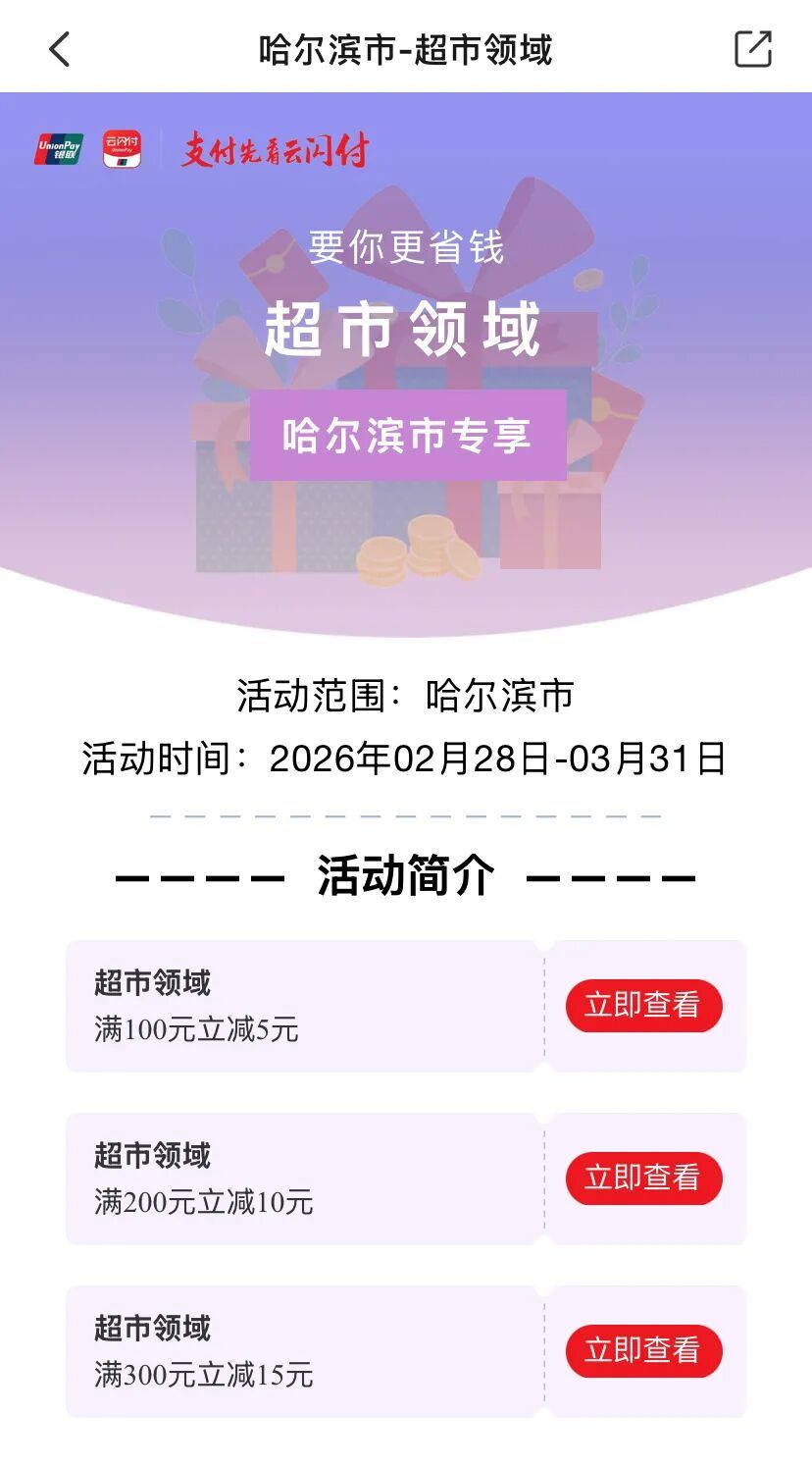Tap 立即查看 for the 满300元立减15元 offer
812x1467 pixels.
tap(643, 1350)
